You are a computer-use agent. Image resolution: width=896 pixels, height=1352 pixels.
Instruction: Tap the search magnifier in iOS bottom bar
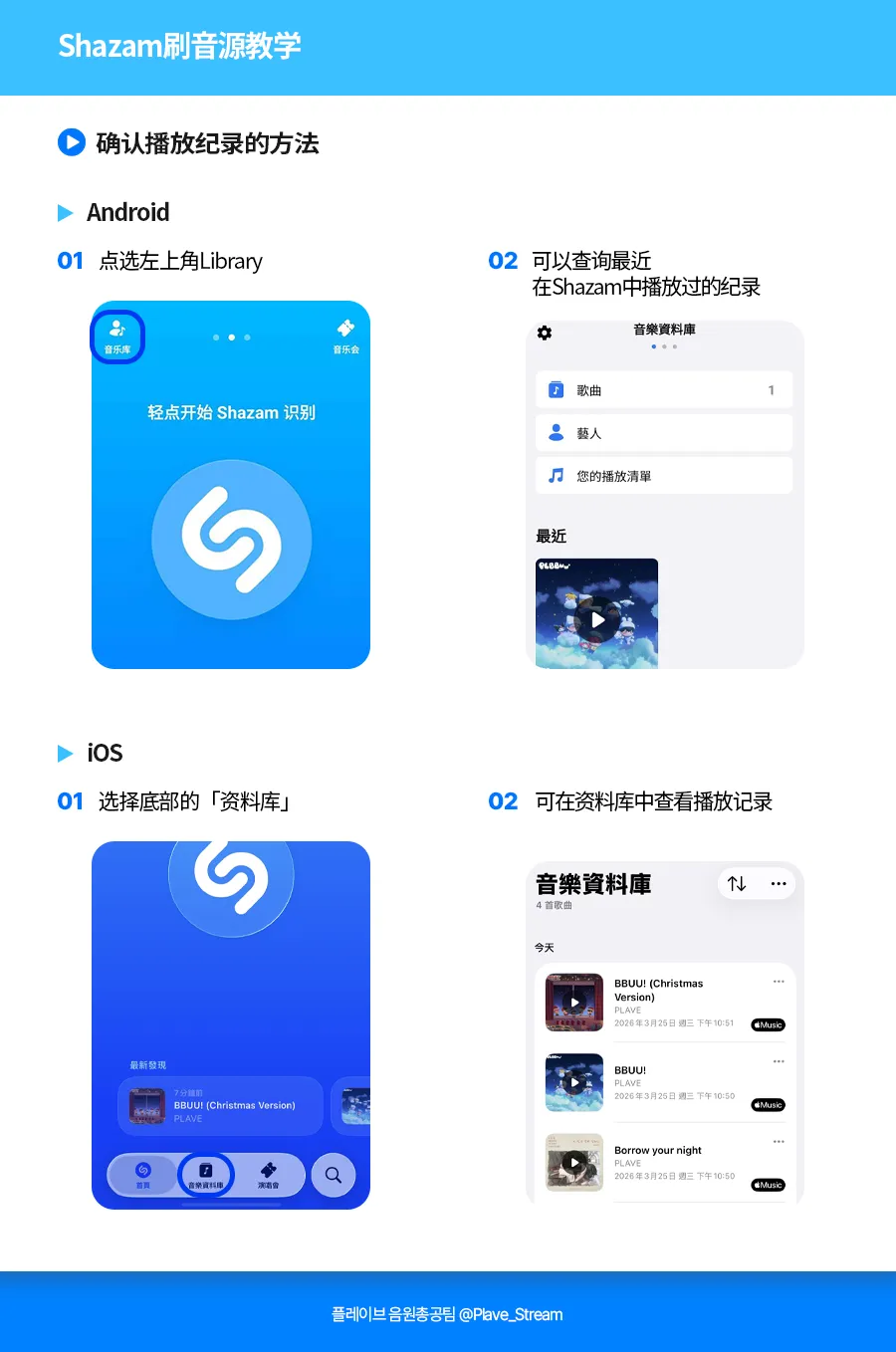[334, 1175]
